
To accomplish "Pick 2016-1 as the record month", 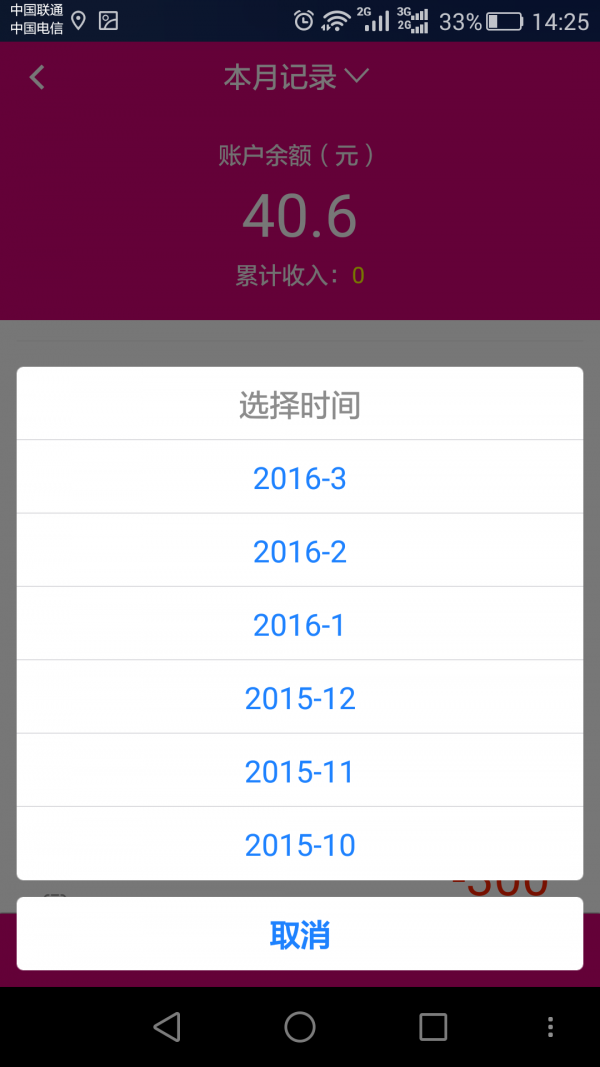I will click(x=300, y=625).
